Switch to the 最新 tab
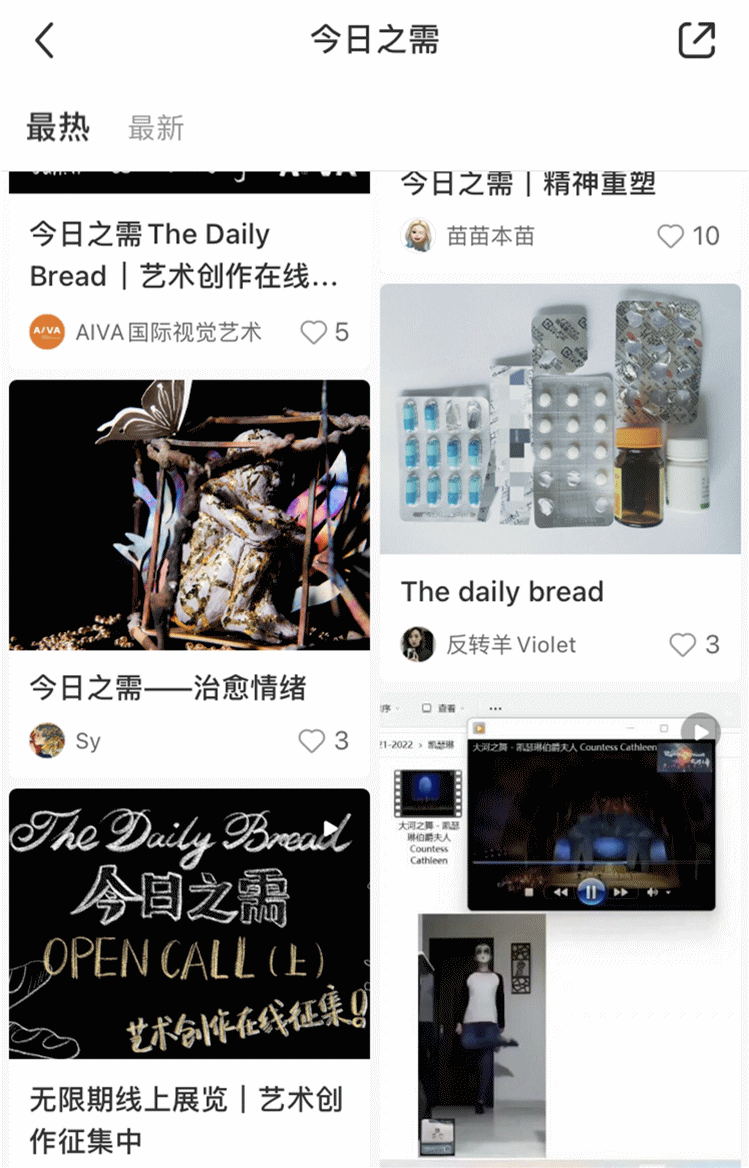749x1168 pixels. (x=156, y=128)
